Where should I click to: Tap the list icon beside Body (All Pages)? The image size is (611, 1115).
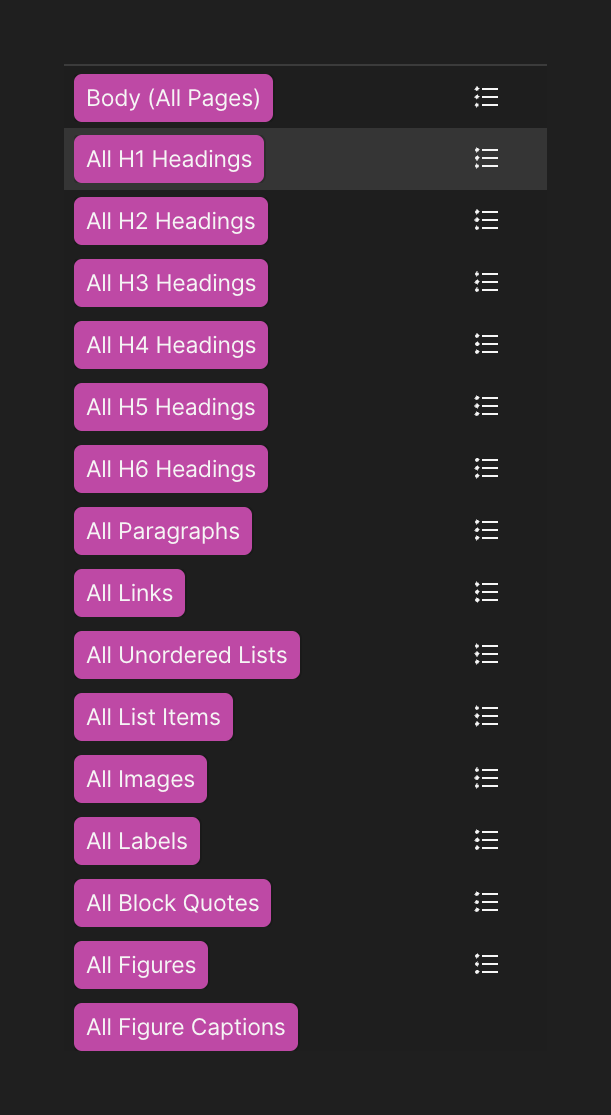[x=486, y=97]
